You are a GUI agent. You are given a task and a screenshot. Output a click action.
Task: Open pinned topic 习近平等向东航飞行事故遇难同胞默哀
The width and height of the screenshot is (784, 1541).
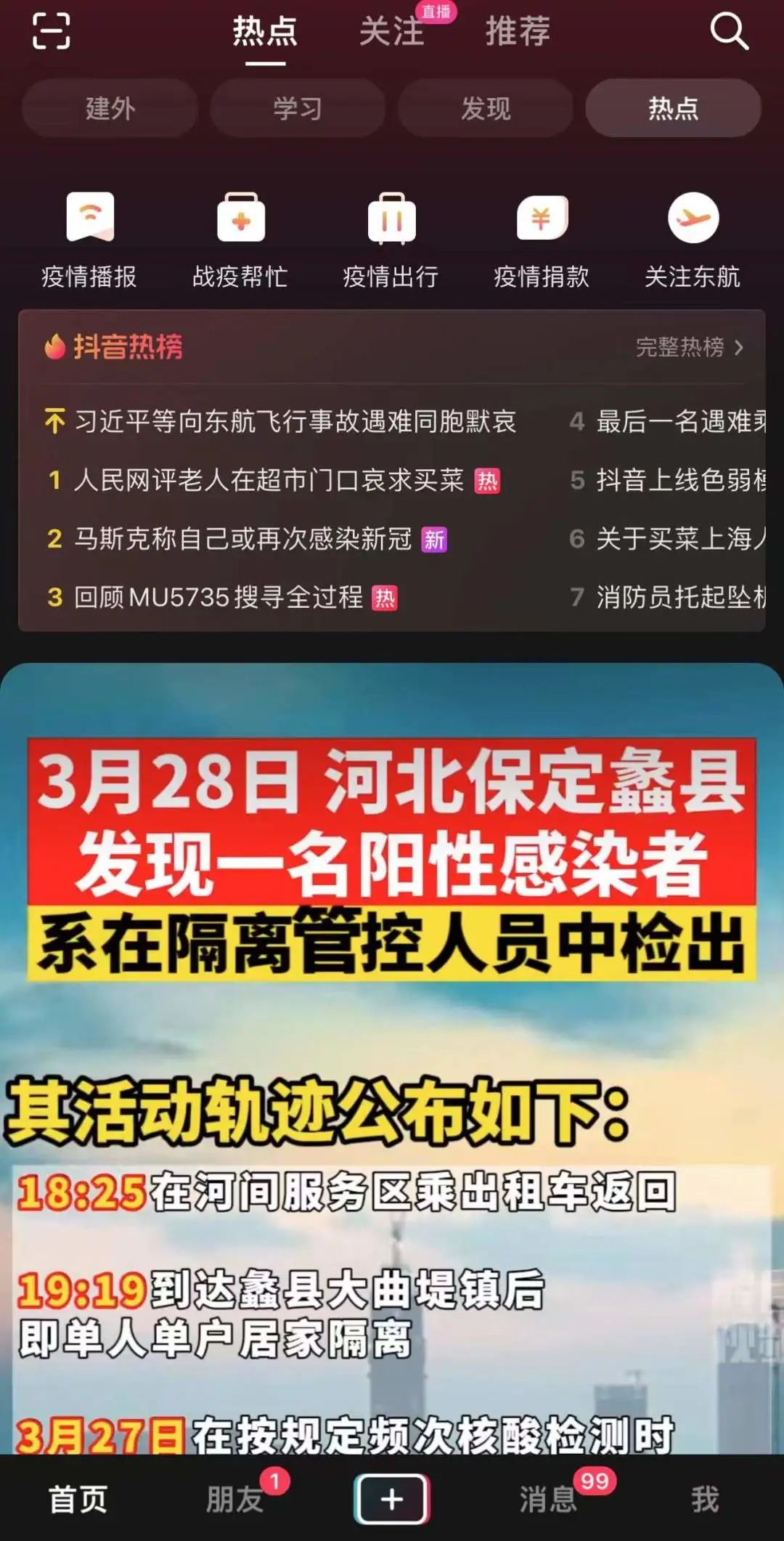click(x=294, y=421)
